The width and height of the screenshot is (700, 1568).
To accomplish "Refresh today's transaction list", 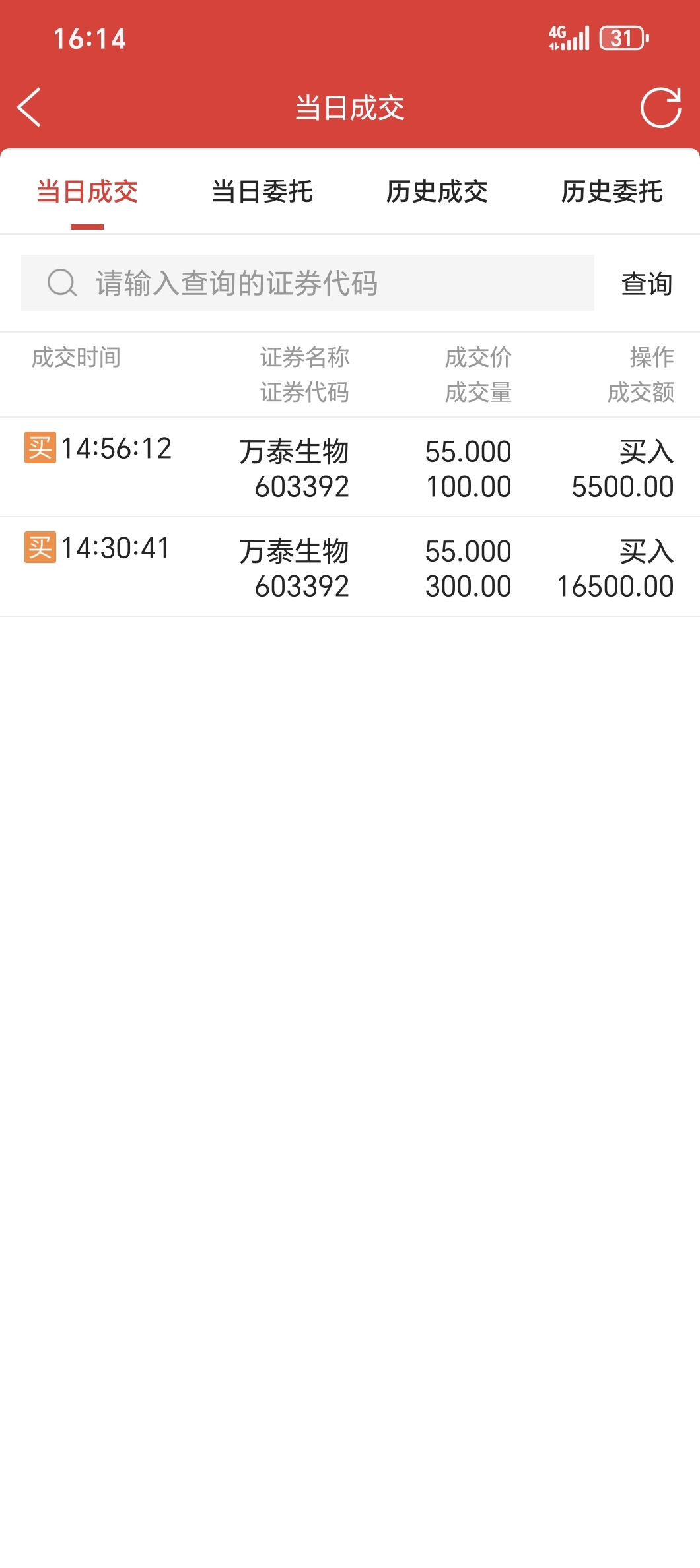I will tap(660, 107).
